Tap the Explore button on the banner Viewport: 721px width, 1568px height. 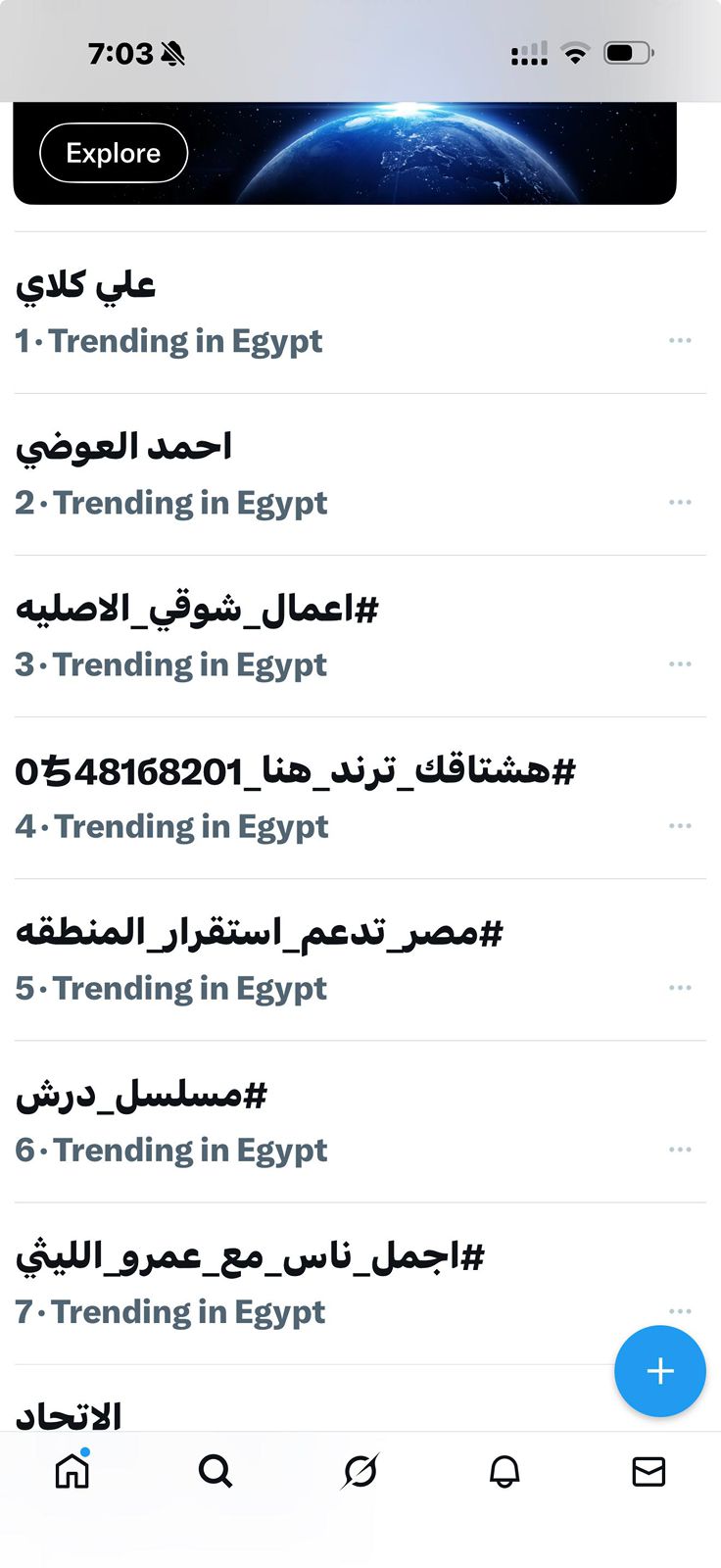click(114, 153)
